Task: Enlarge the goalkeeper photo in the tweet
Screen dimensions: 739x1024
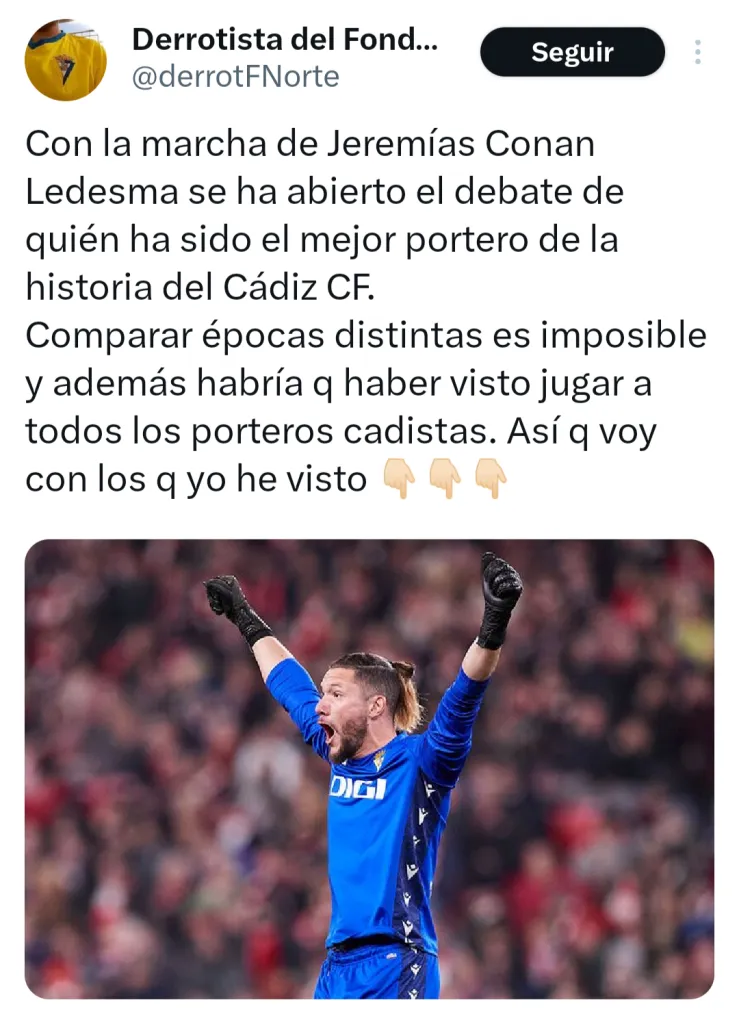Action: tap(369, 768)
